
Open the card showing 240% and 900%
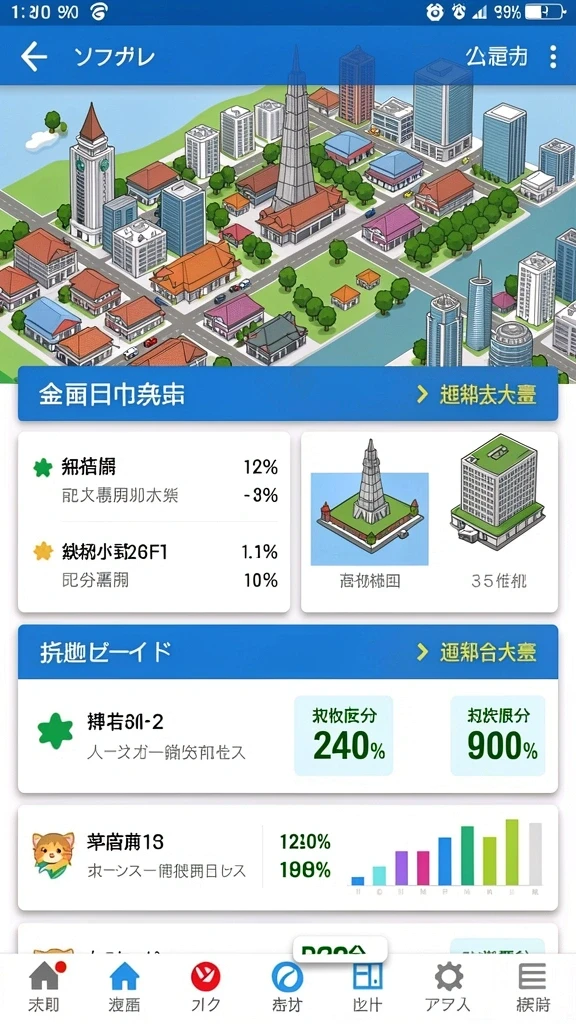(x=288, y=736)
